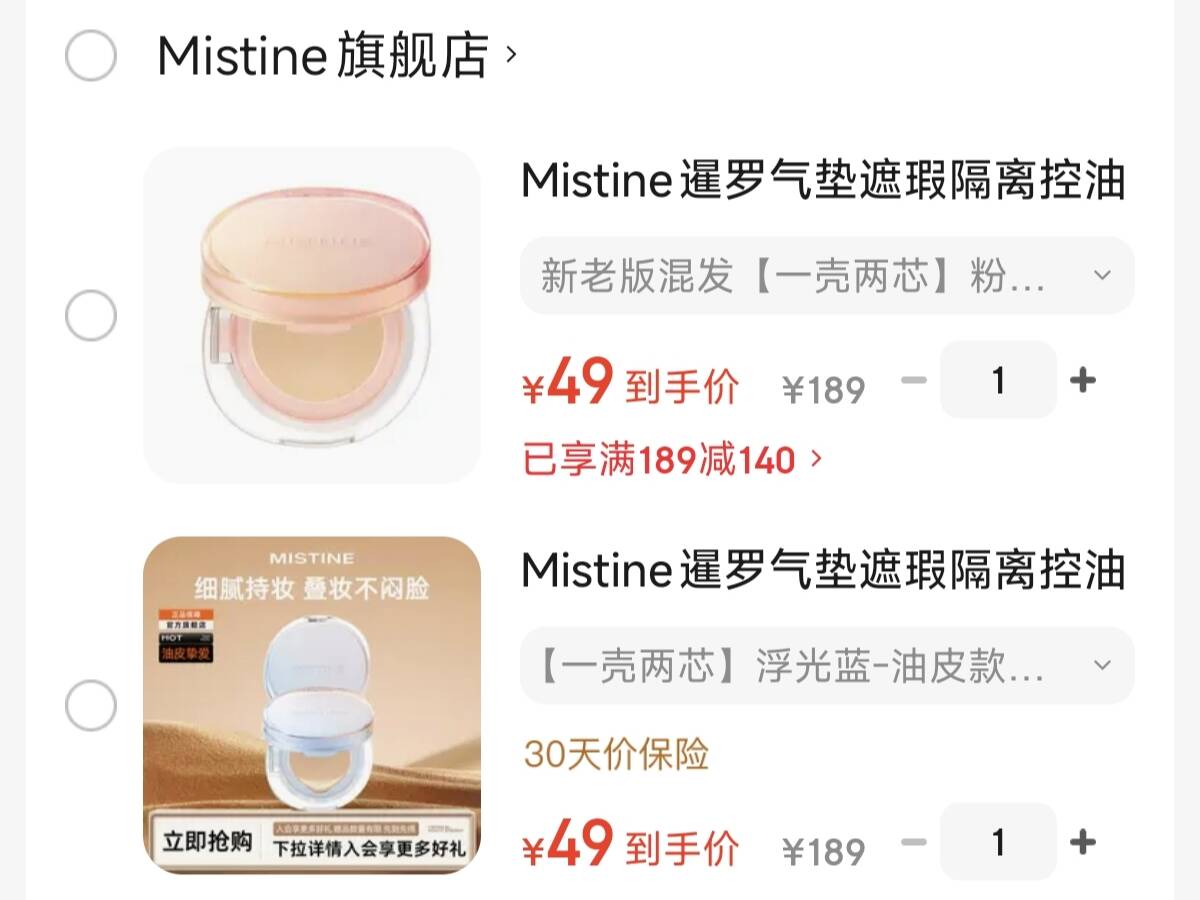1200x900 pixels.
Task: Increase quantity of the pink cushion
Action: click(1083, 380)
